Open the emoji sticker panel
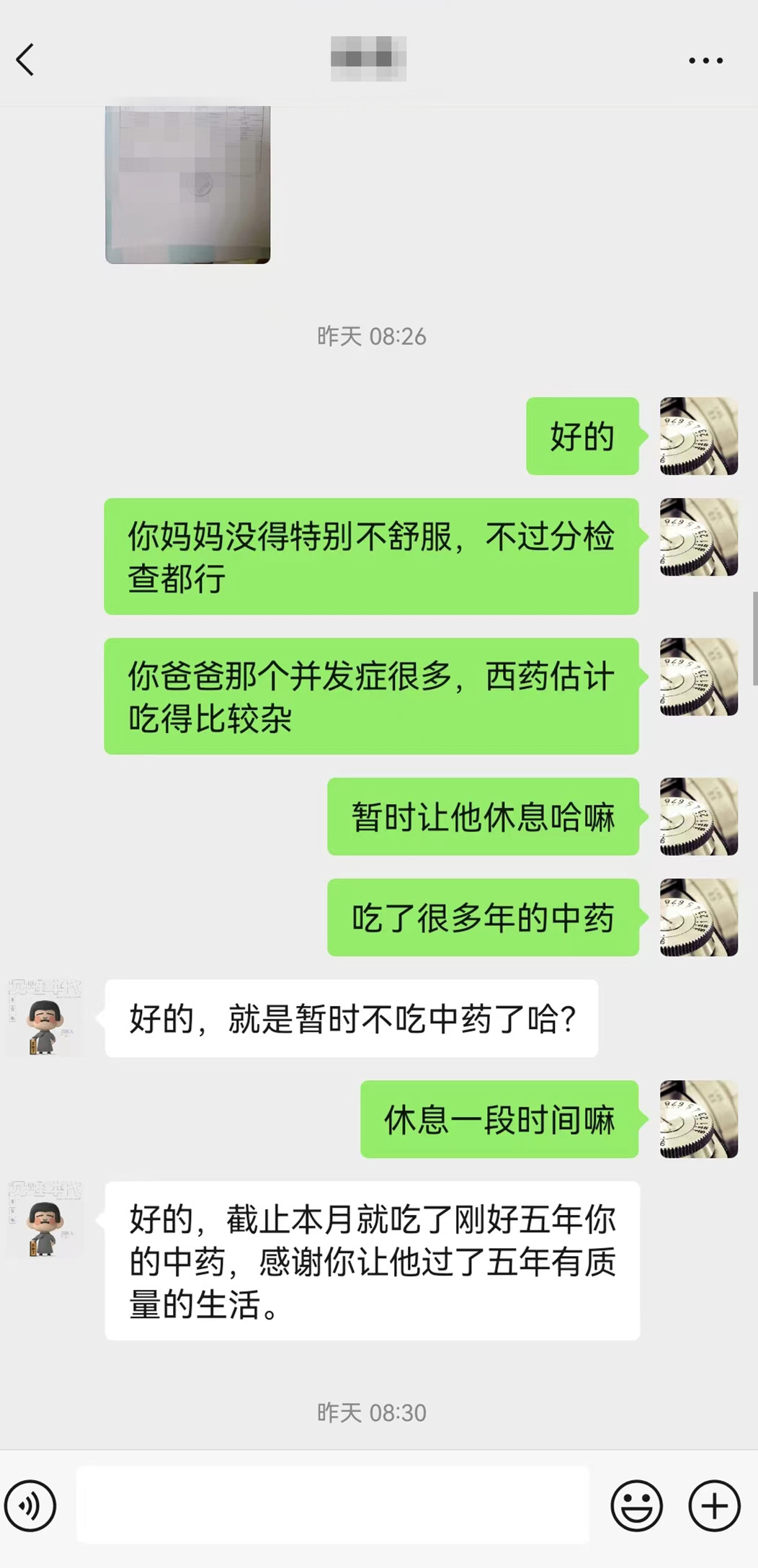Viewport: 758px width, 1568px height. 636,1505
